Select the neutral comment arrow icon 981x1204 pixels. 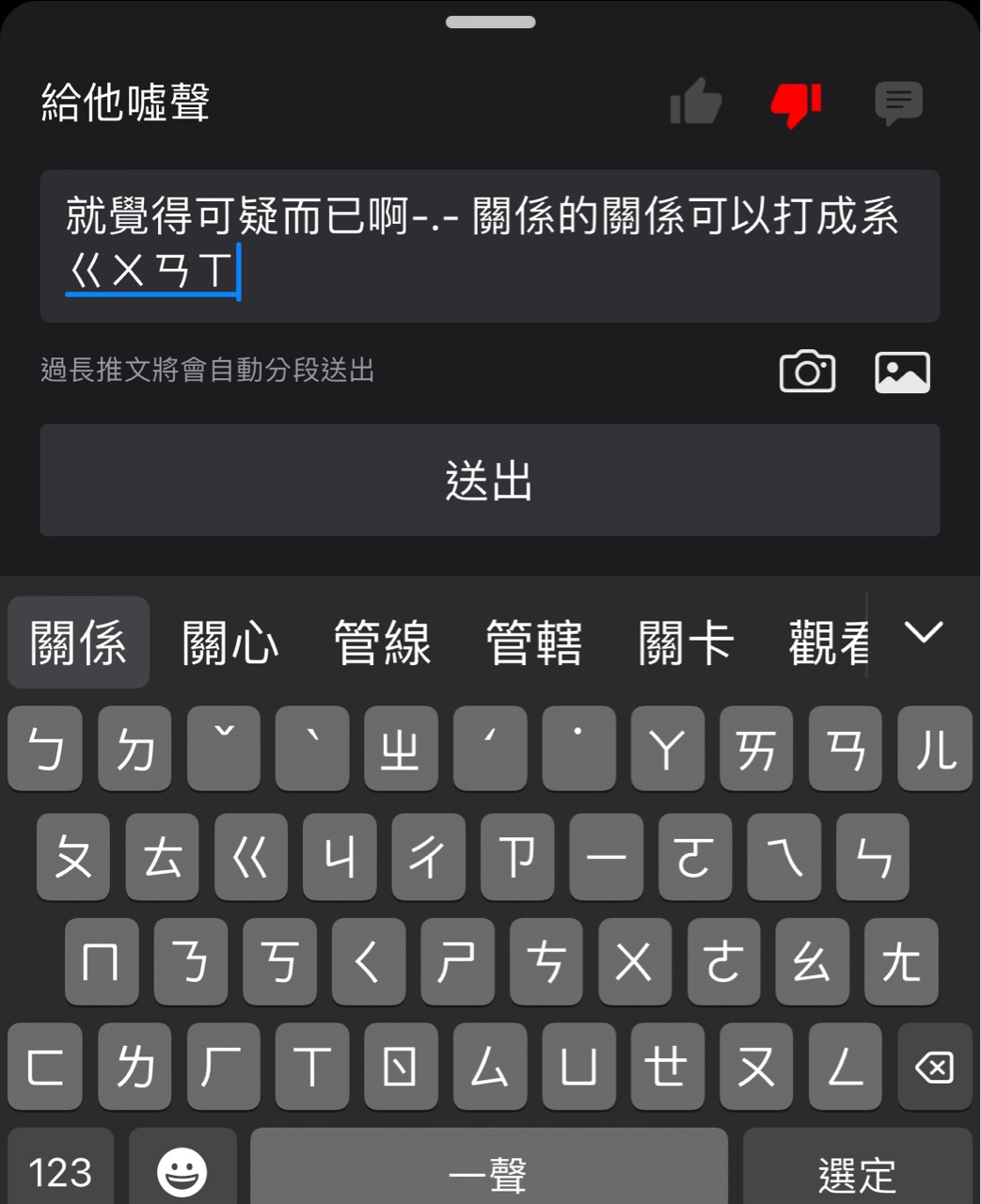(x=898, y=103)
